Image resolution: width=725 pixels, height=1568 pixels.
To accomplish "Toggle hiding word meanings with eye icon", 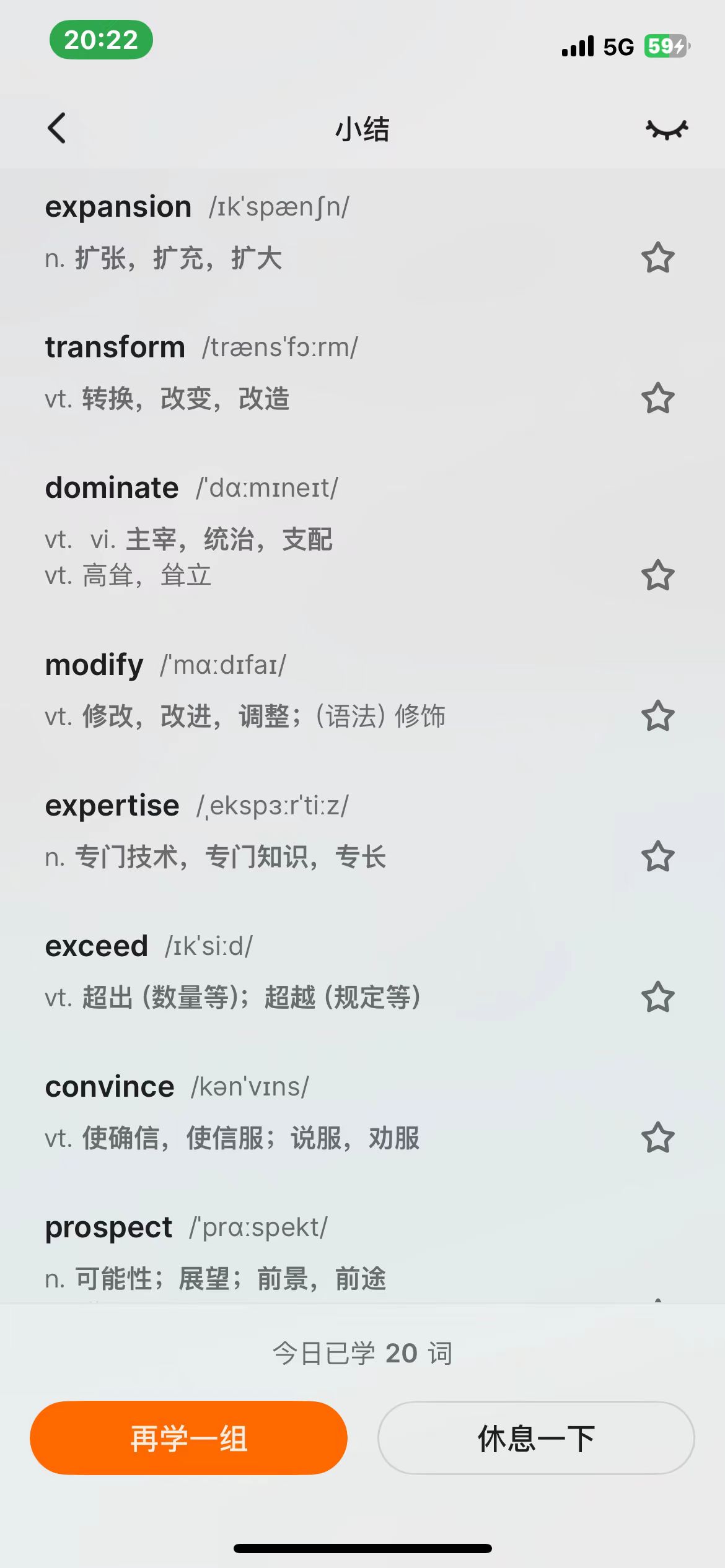I will [x=667, y=129].
